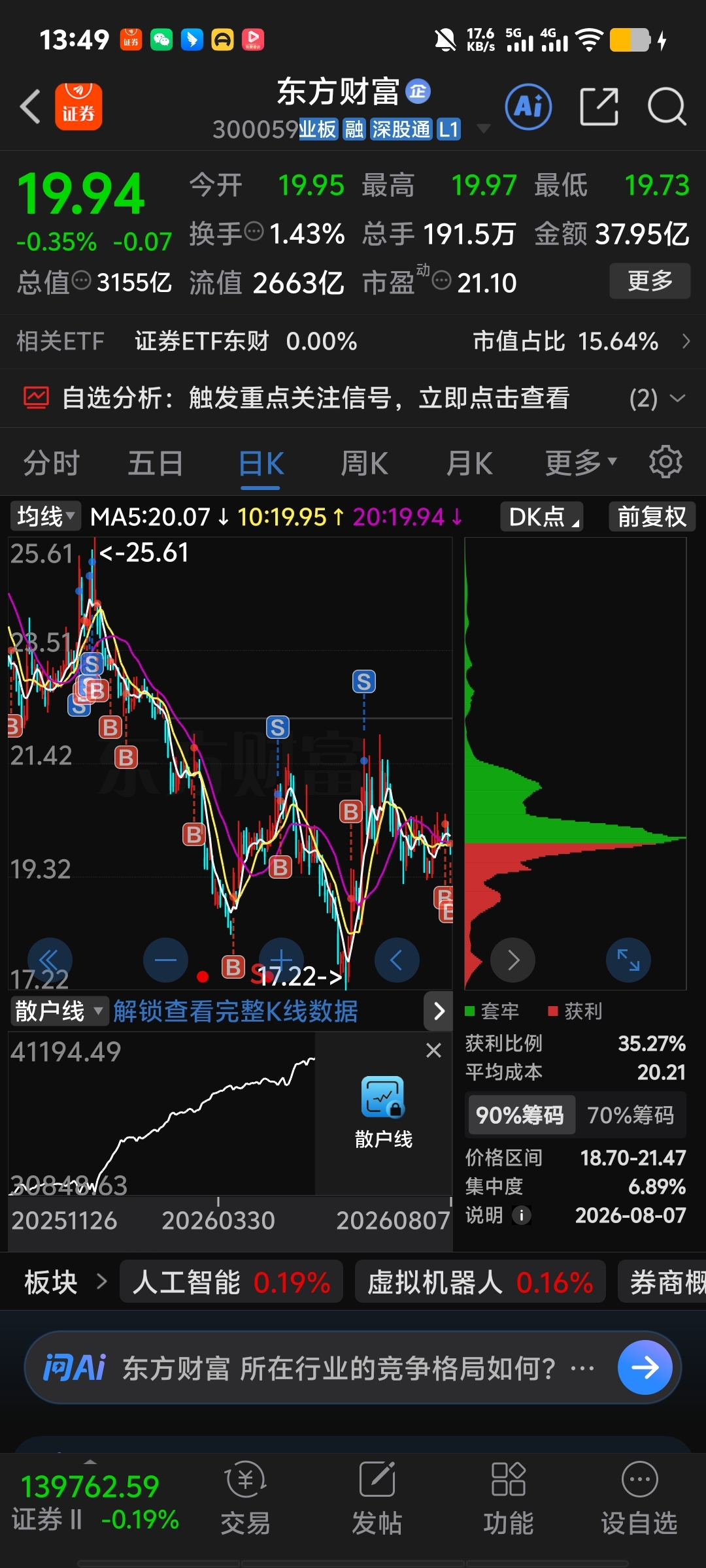Change the 前复权 adjustment mode

(x=652, y=517)
